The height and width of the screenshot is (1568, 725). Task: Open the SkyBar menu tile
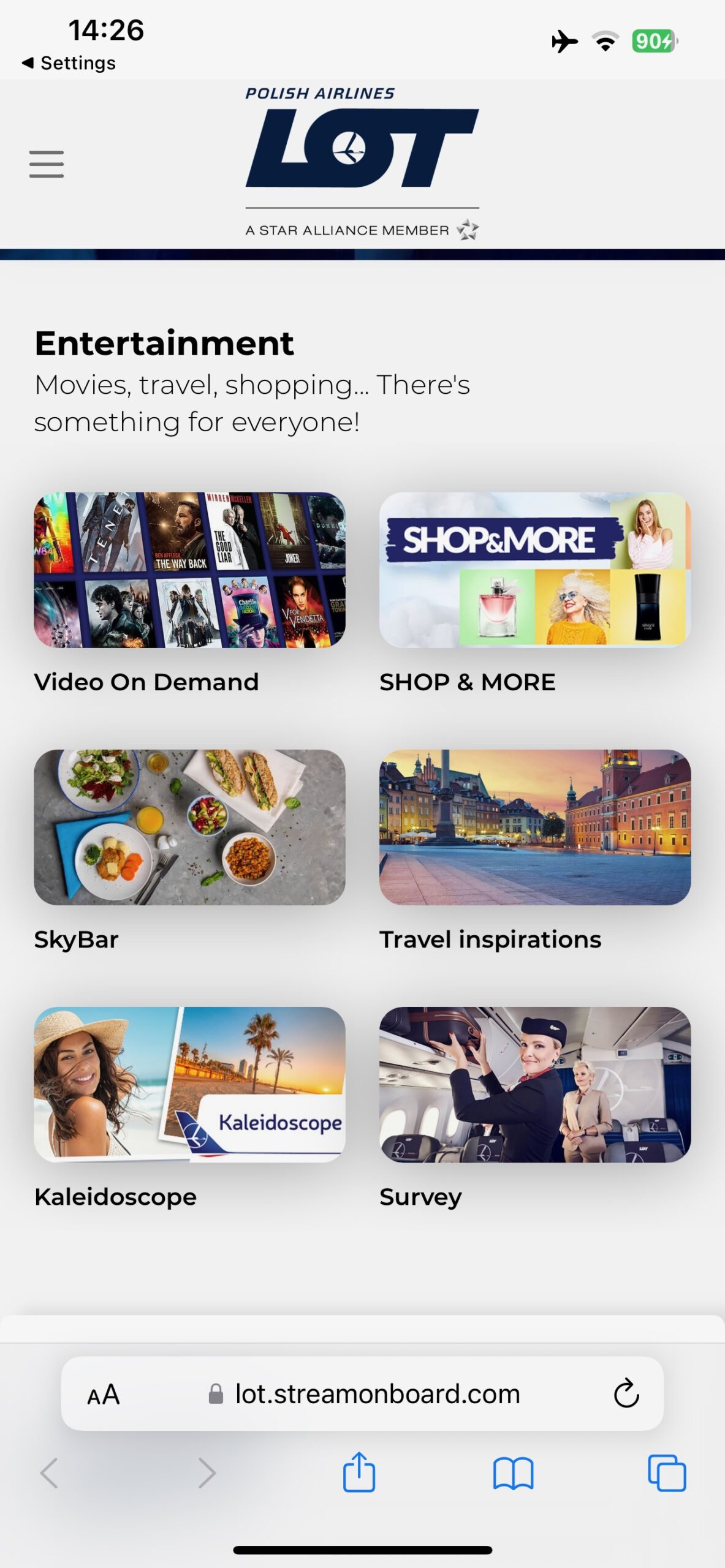coord(189,827)
